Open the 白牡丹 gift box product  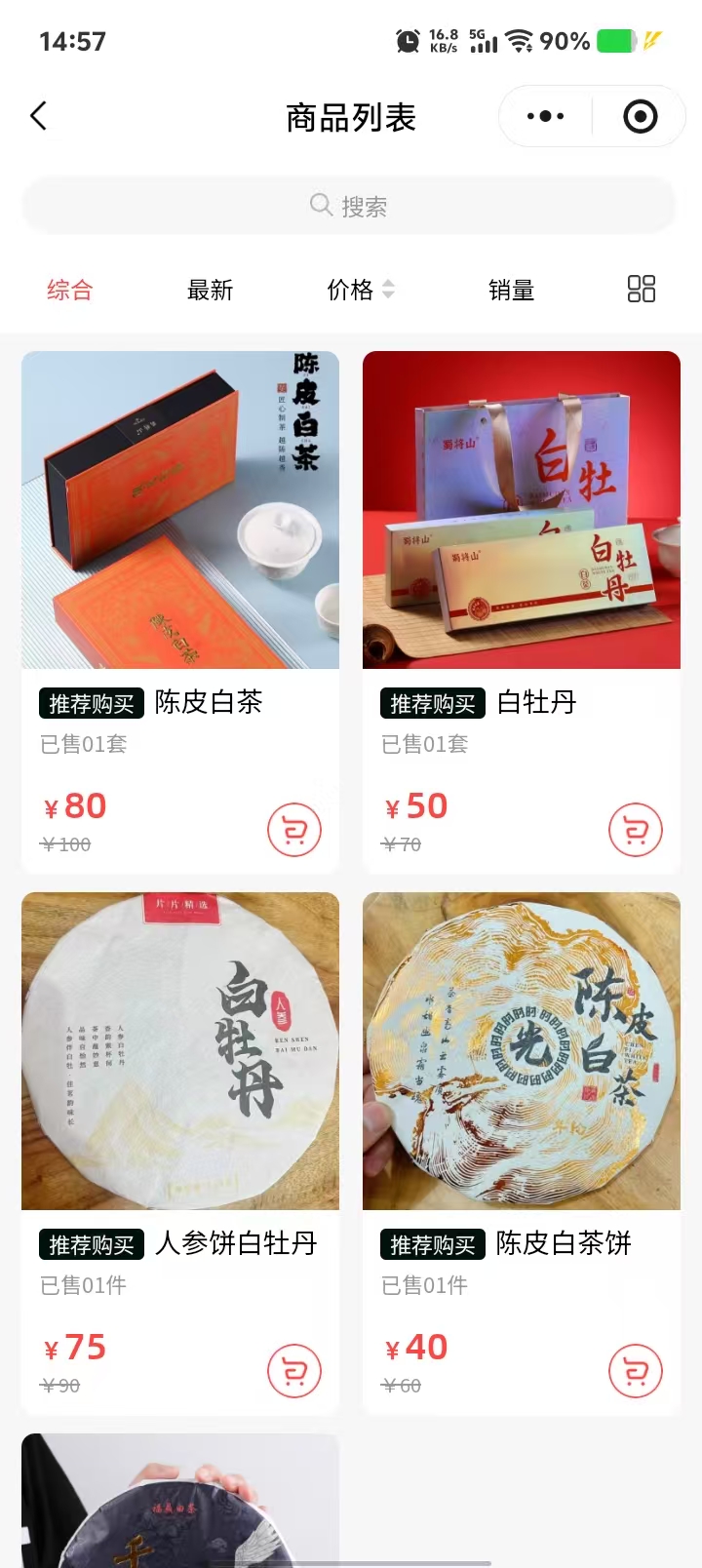pyautogui.click(x=522, y=510)
